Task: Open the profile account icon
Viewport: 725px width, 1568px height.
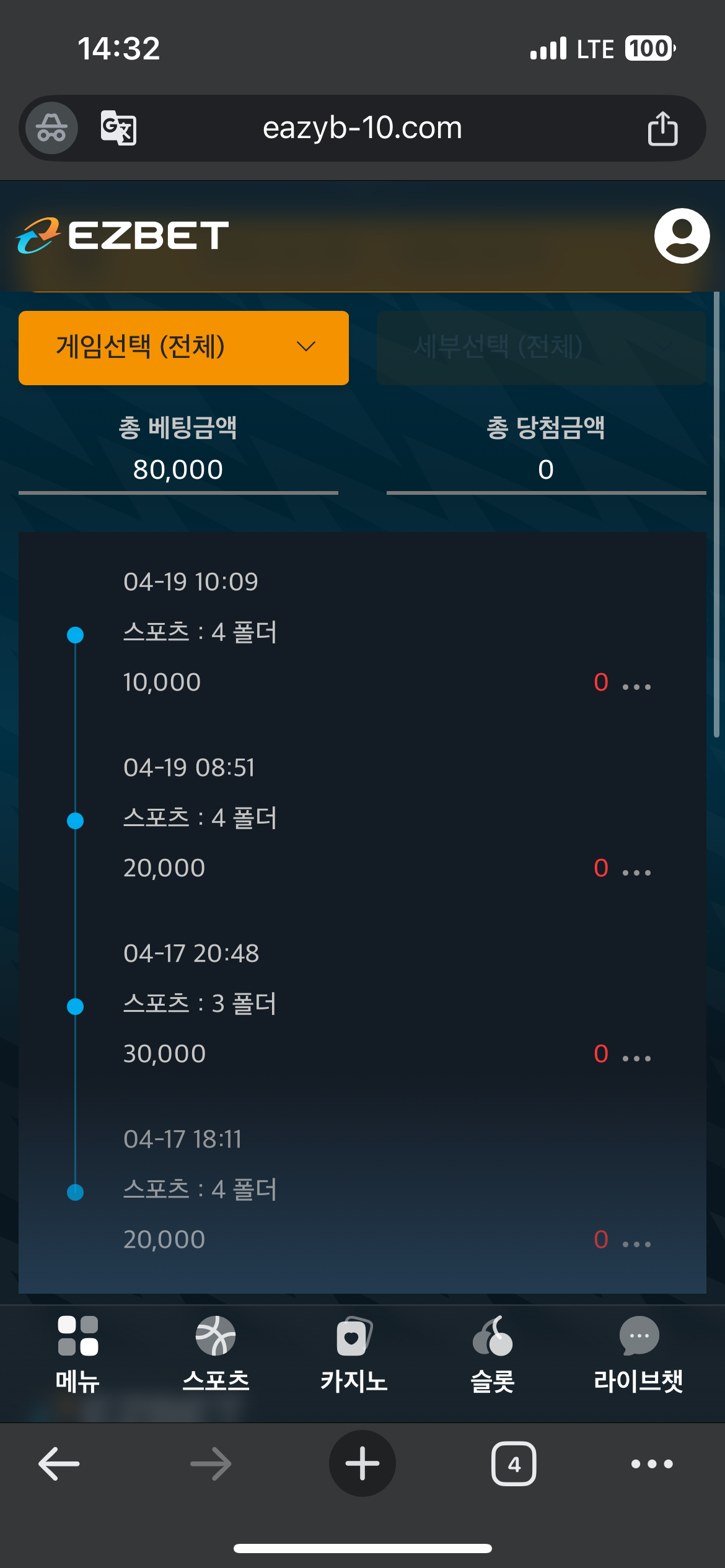Action: pyautogui.click(x=682, y=236)
